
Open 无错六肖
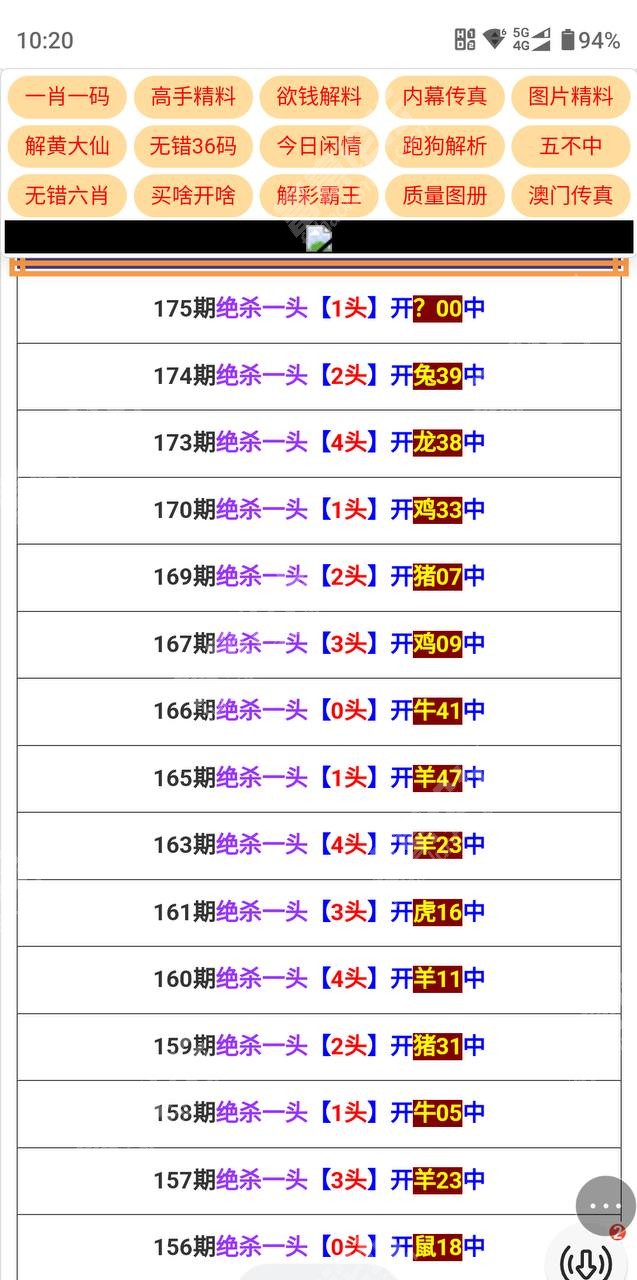pos(67,195)
